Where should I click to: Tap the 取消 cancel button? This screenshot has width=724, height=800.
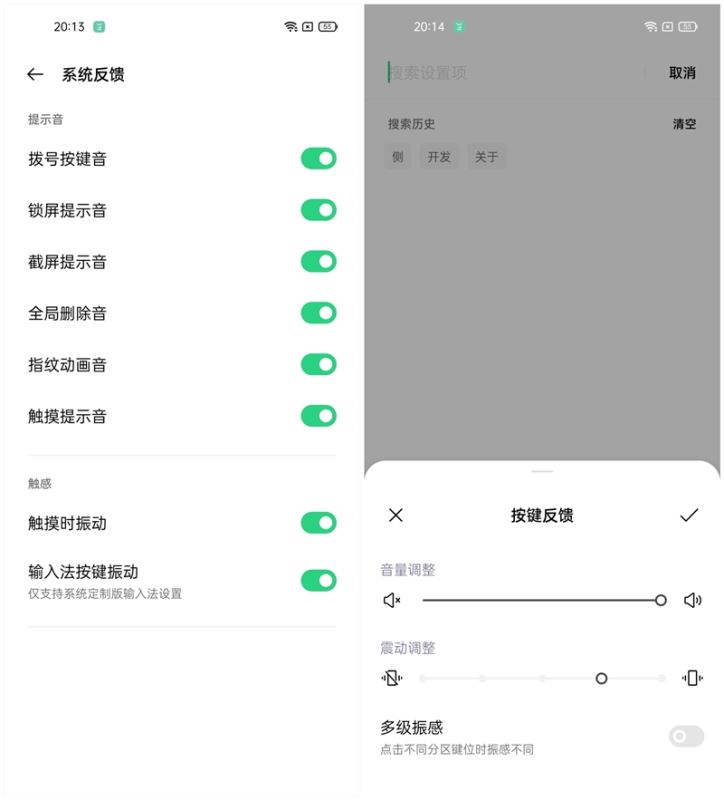(681, 73)
